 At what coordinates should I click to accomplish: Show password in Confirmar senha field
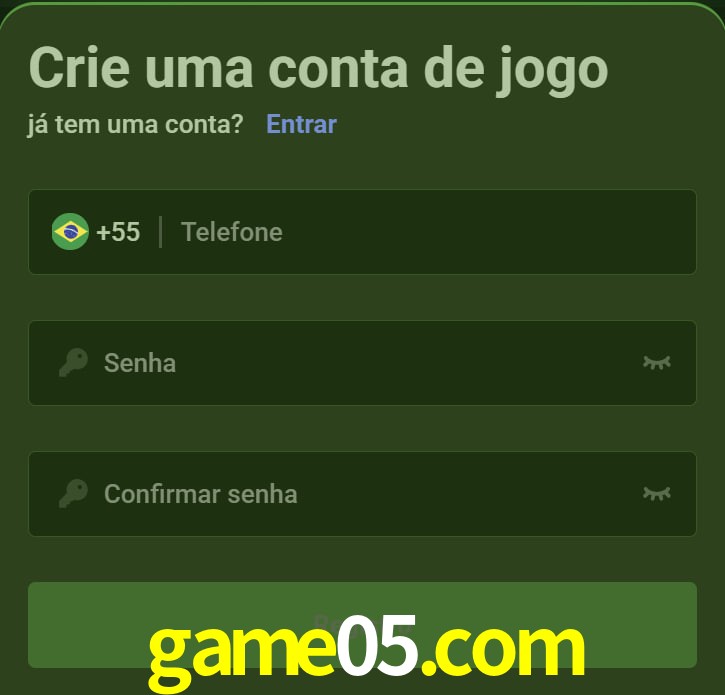pyautogui.click(x=656, y=494)
